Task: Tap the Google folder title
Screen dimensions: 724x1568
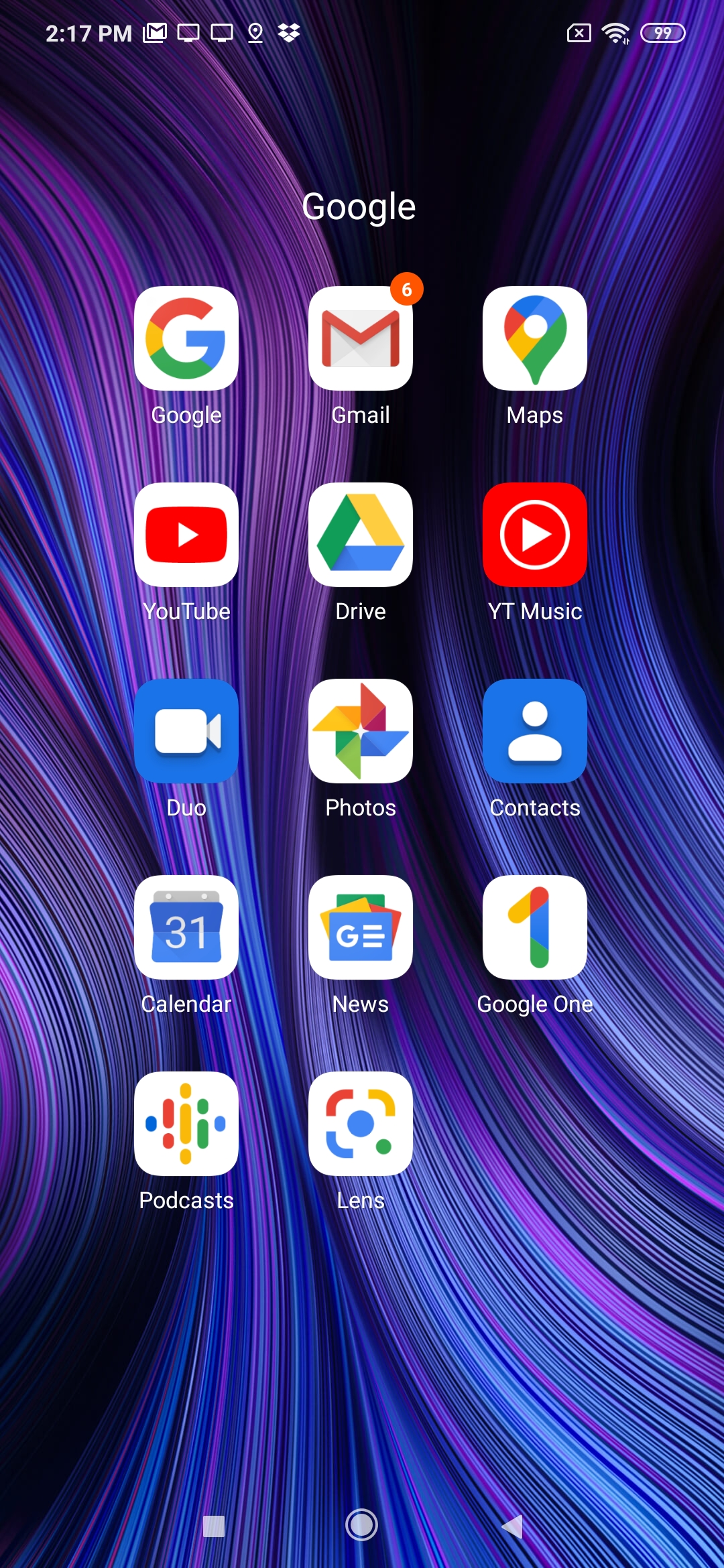Action: point(359,207)
